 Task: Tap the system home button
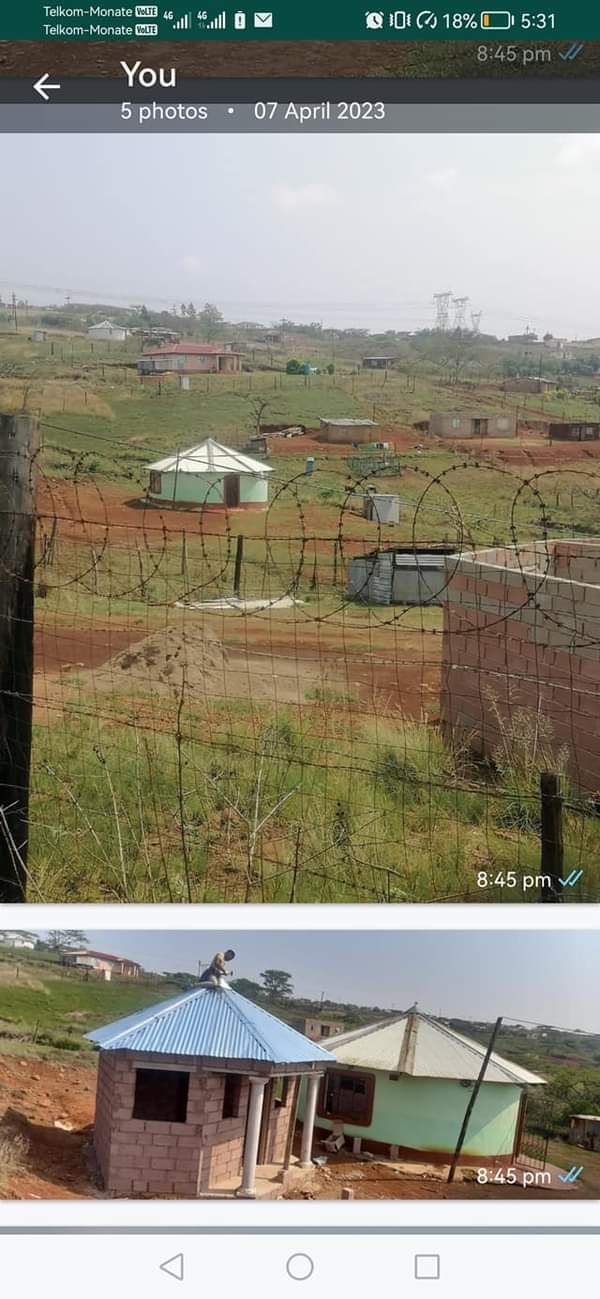click(x=300, y=1266)
